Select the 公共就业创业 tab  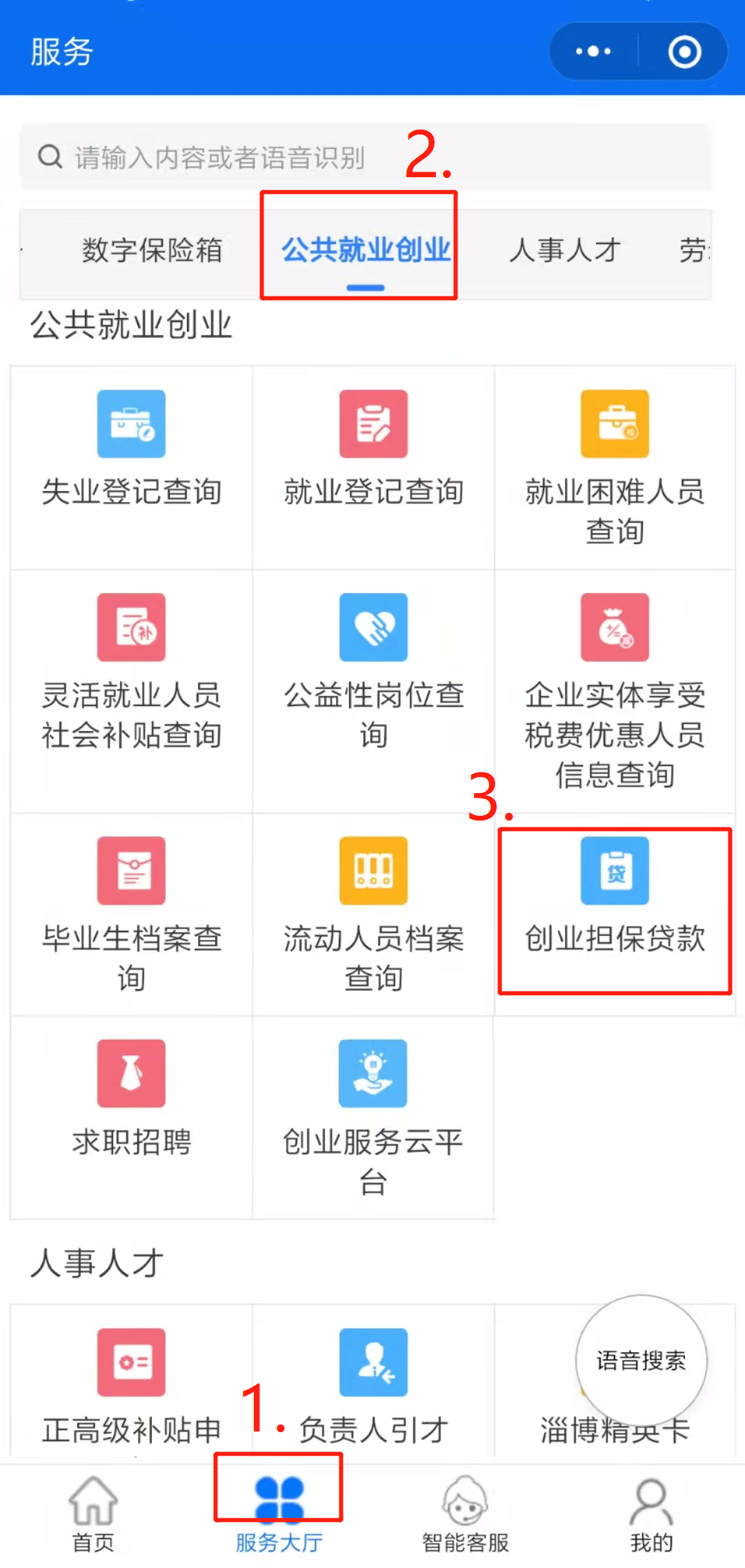coord(366,250)
